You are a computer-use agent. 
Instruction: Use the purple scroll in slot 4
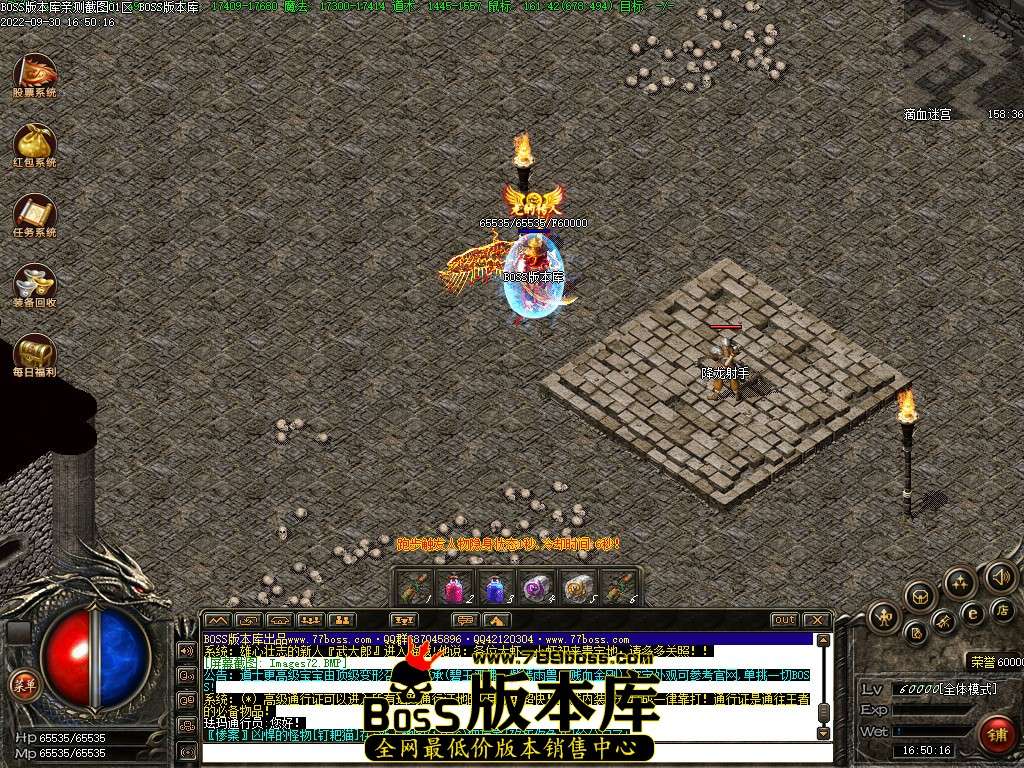(537, 587)
